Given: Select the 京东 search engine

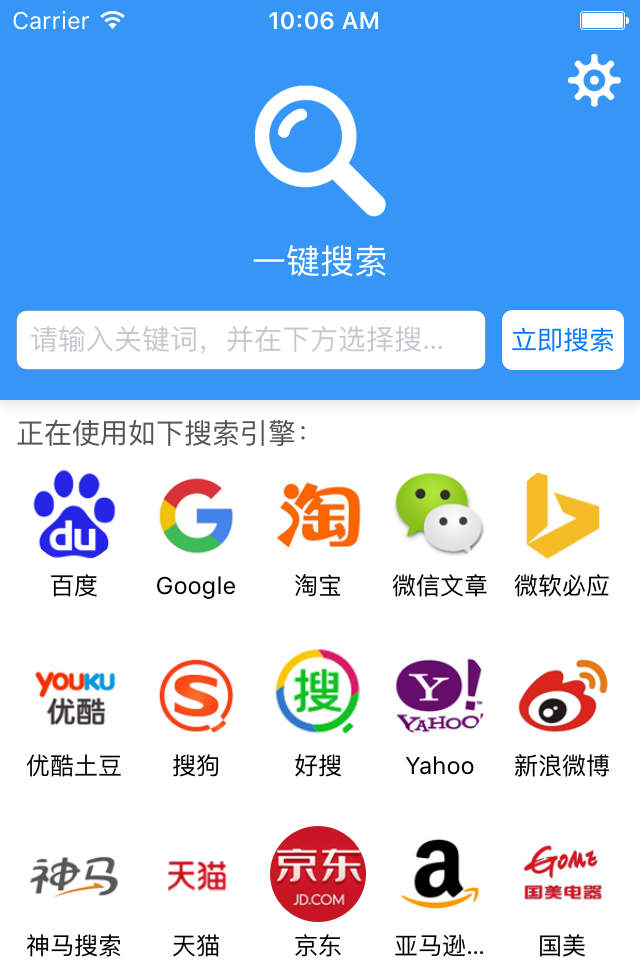Looking at the screenshot, I should point(318,876).
